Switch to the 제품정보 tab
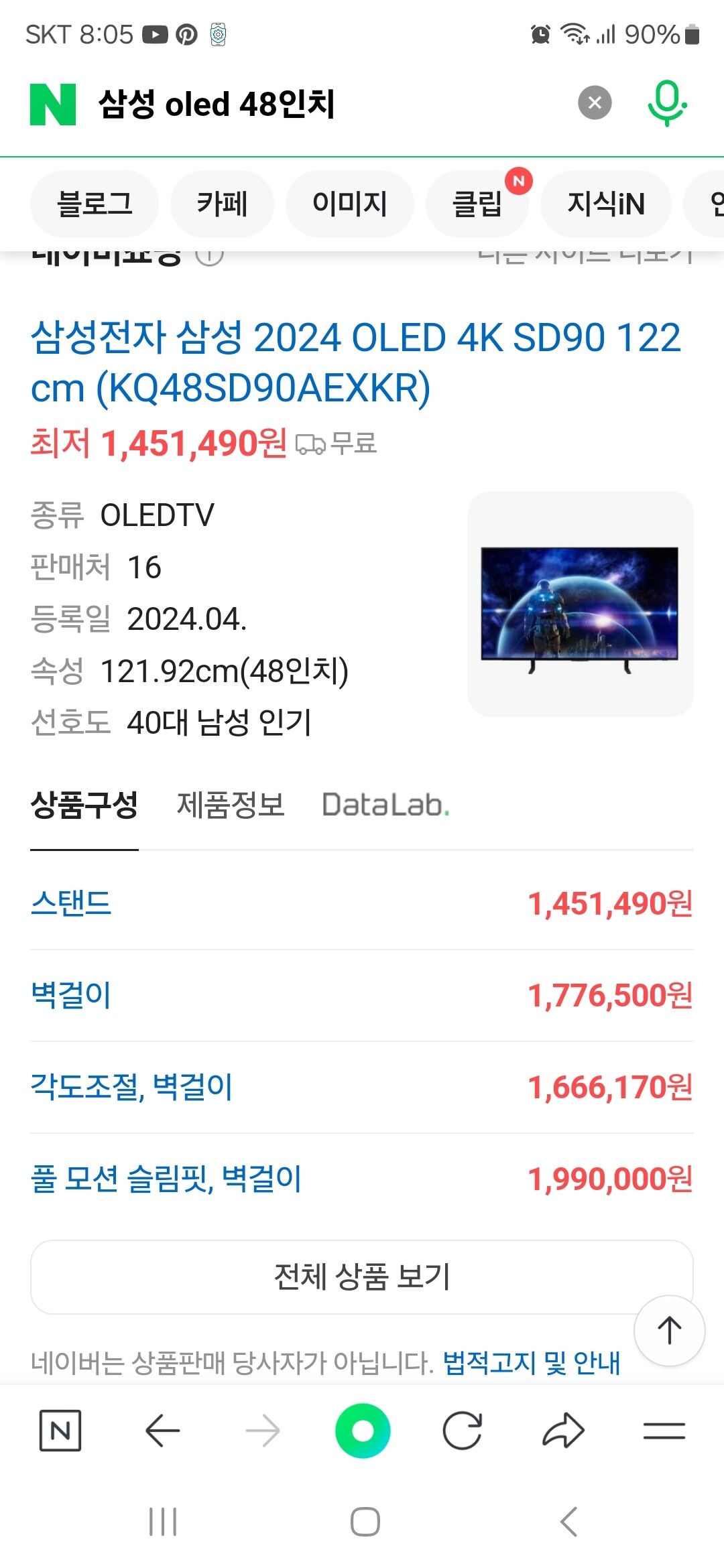The height and width of the screenshot is (1568, 724). [x=230, y=805]
